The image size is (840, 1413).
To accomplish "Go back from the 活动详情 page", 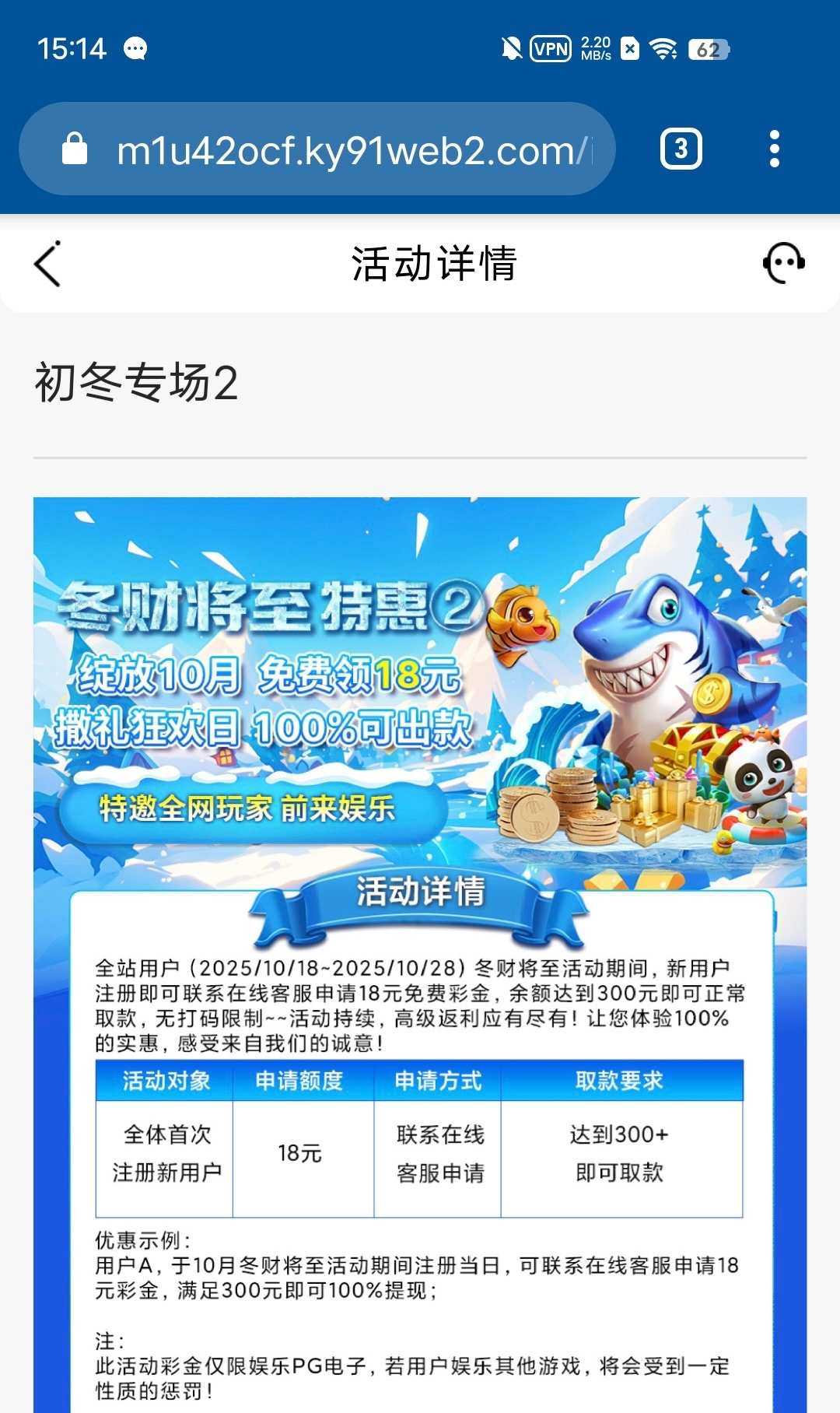I will [48, 264].
